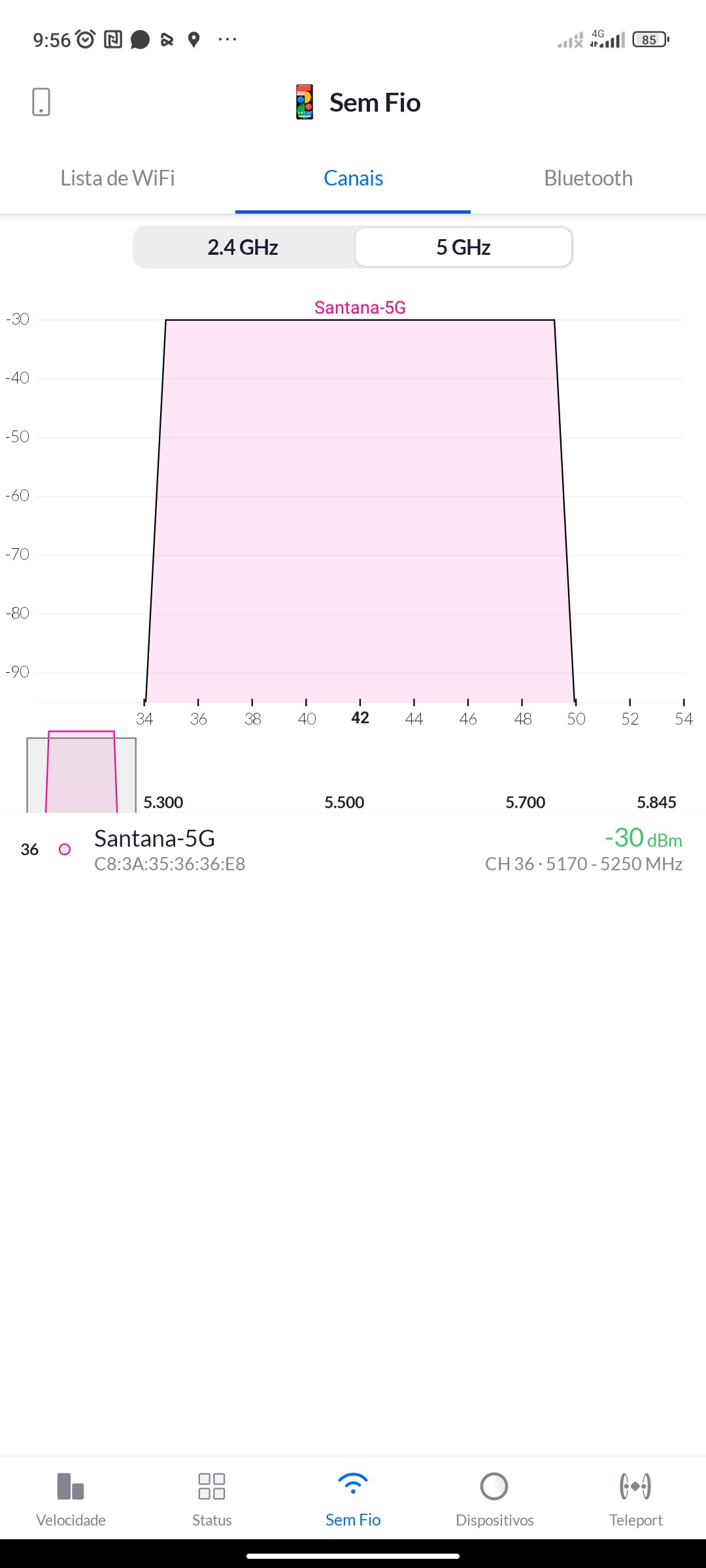
Task: Open the Bluetooth tab
Action: click(588, 178)
